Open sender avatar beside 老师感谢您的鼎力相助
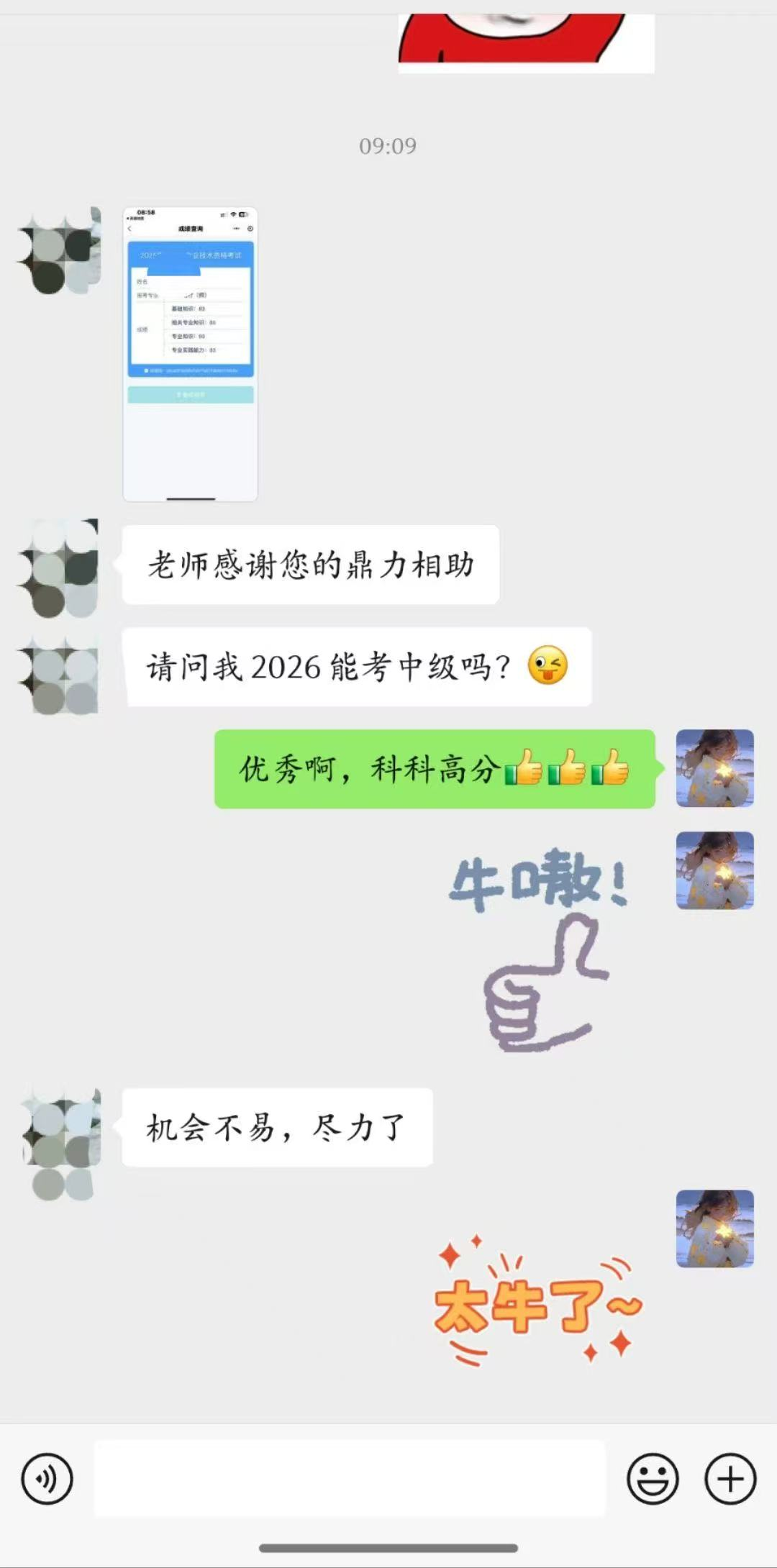 click(60, 567)
